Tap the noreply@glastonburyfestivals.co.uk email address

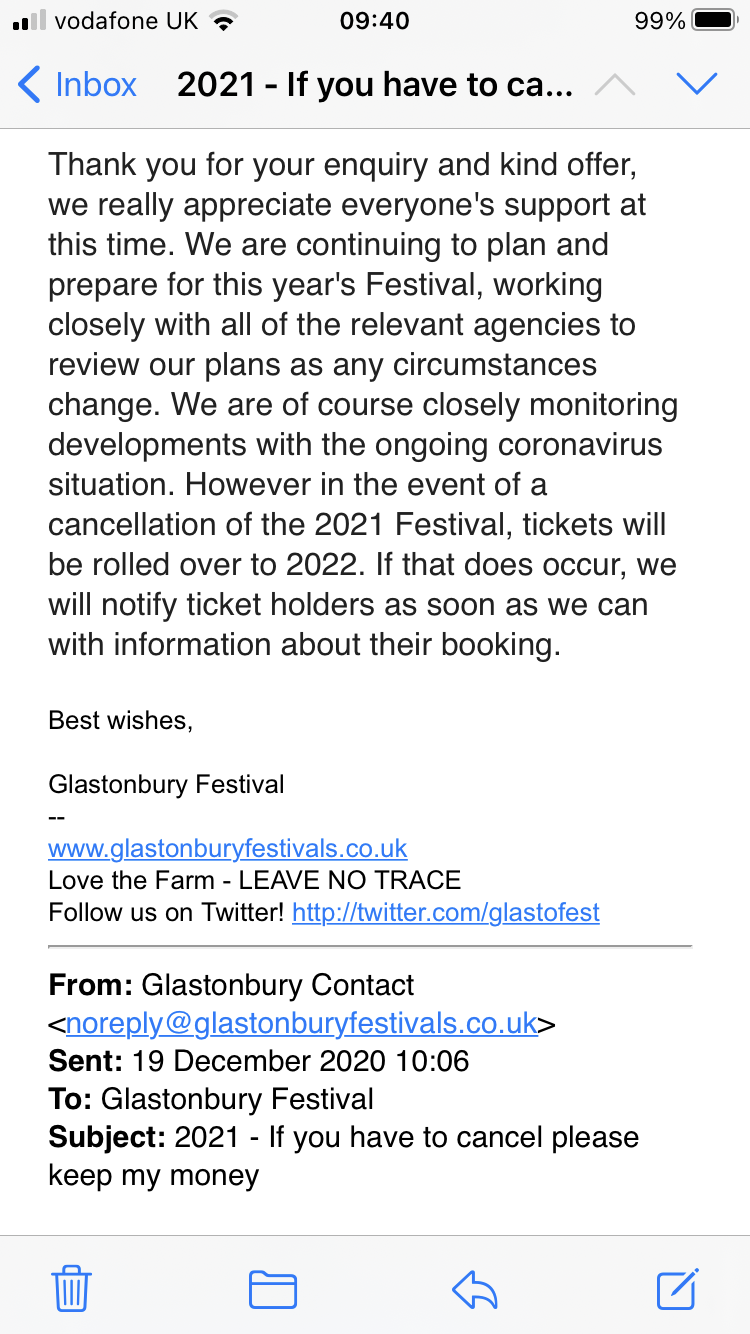(x=302, y=1024)
